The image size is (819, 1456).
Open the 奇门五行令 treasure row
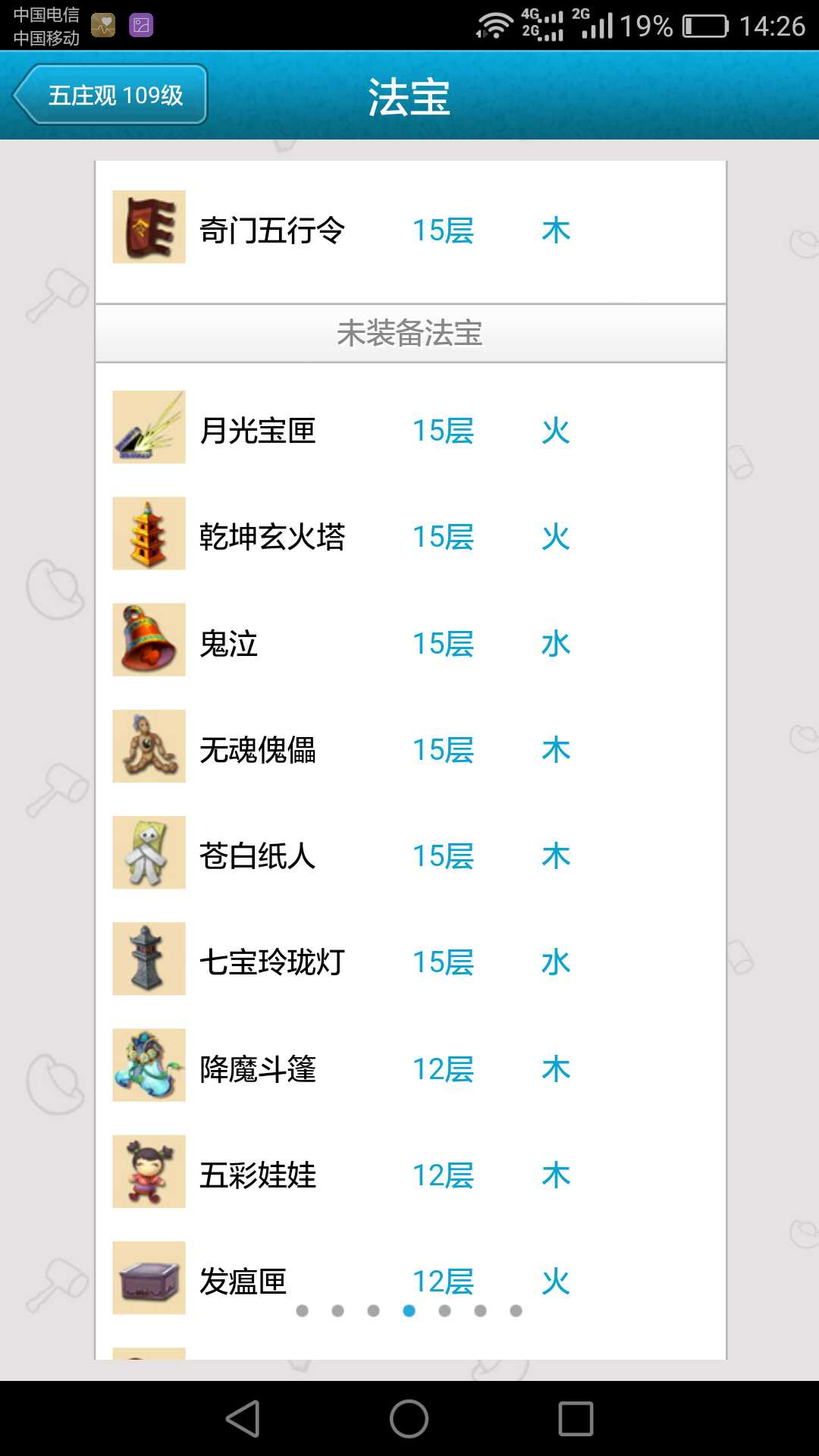[409, 230]
